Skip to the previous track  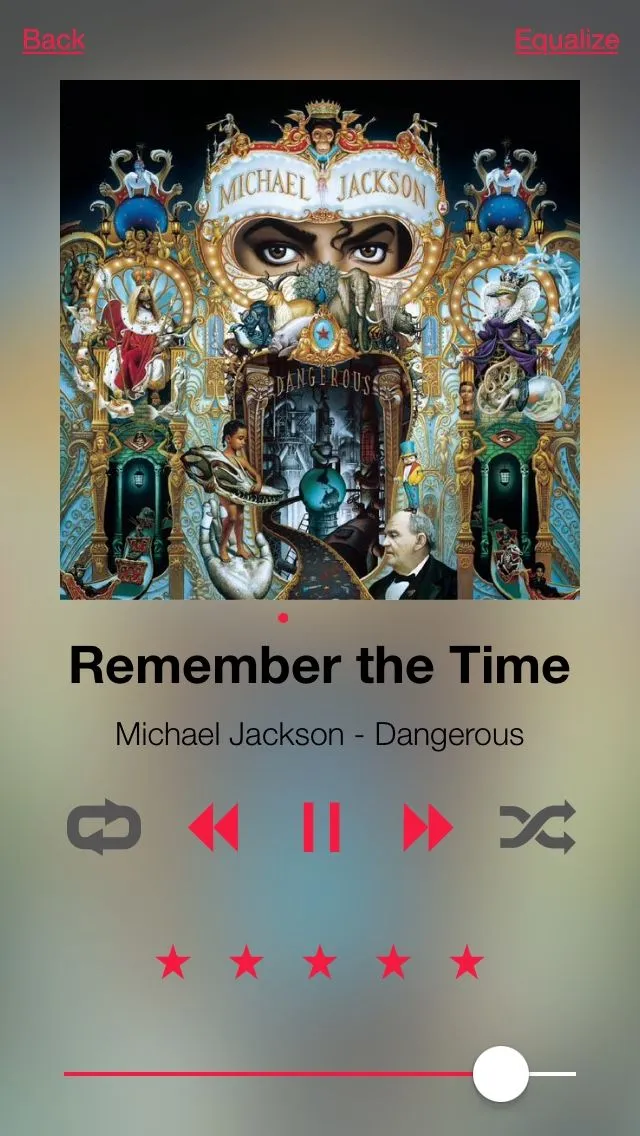pyautogui.click(x=213, y=828)
